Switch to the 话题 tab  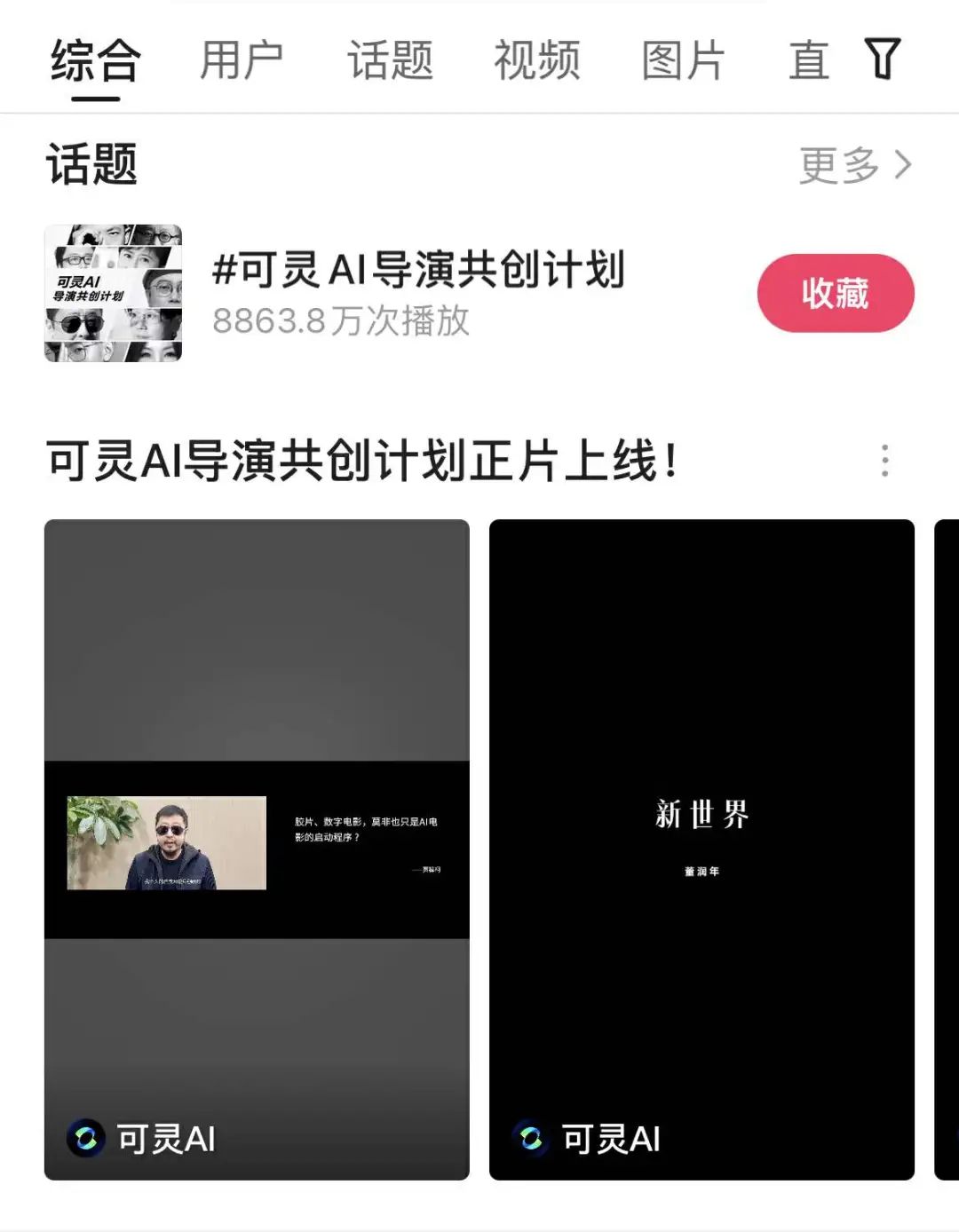pos(389,60)
